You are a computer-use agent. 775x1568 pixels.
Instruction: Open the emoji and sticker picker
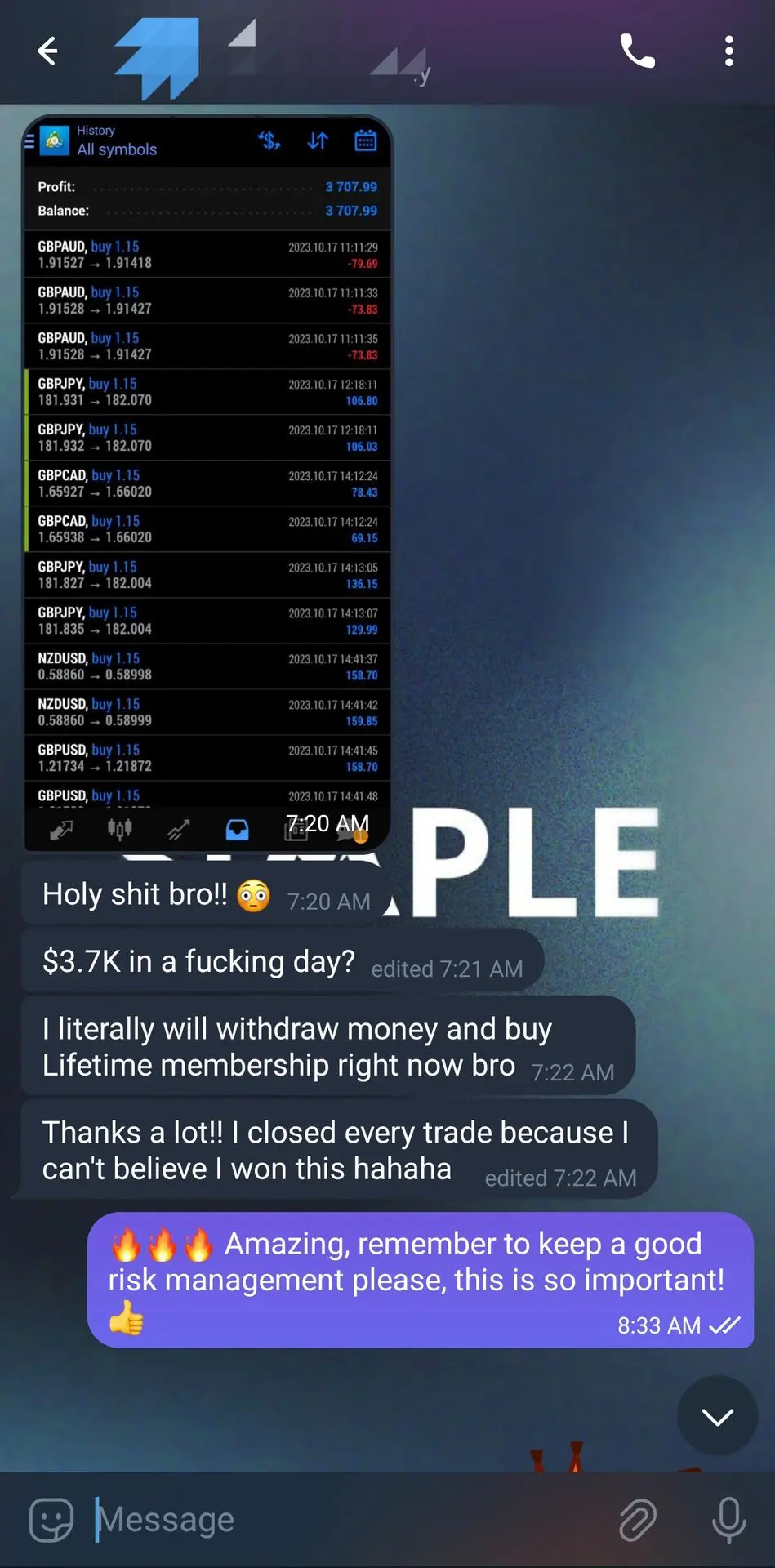coord(51,1520)
